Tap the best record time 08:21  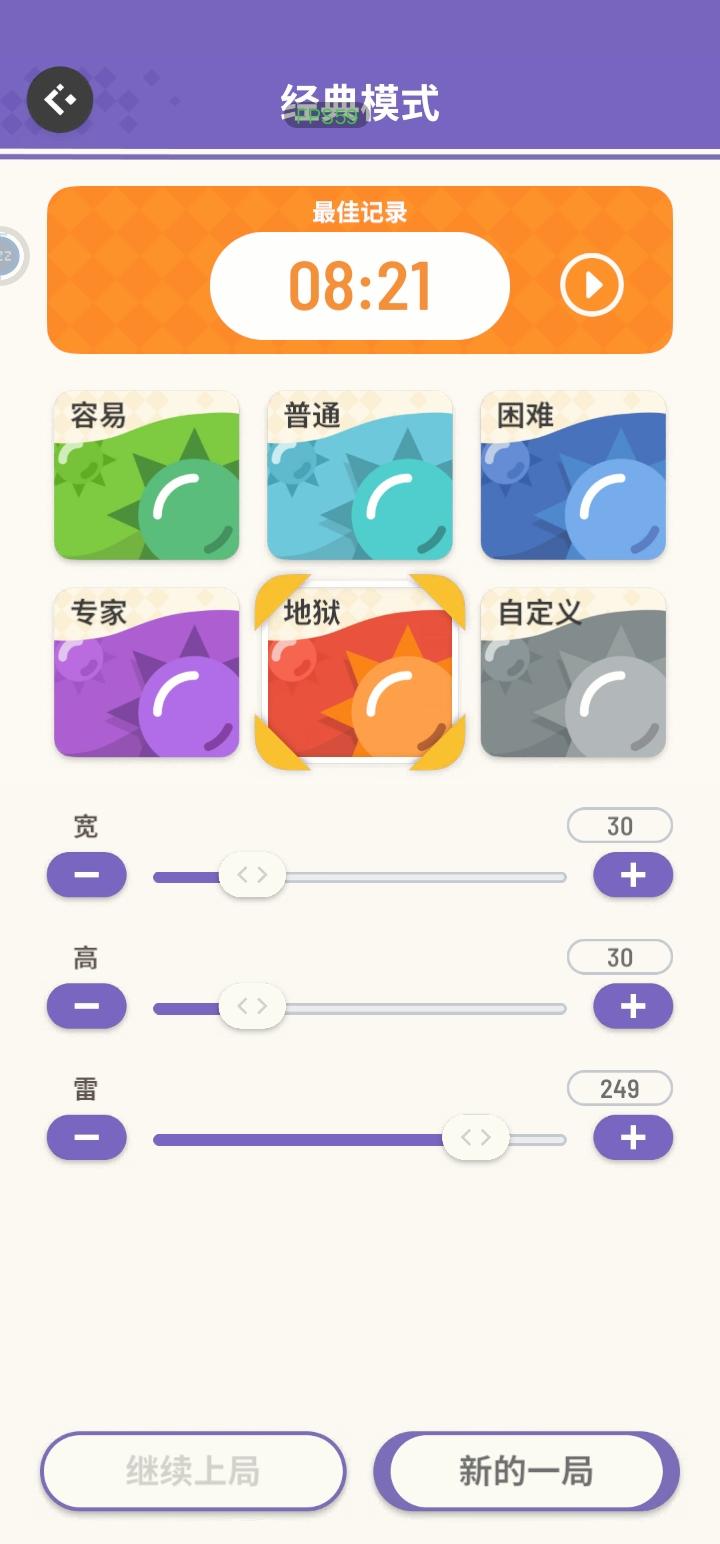(x=360, y=284)
